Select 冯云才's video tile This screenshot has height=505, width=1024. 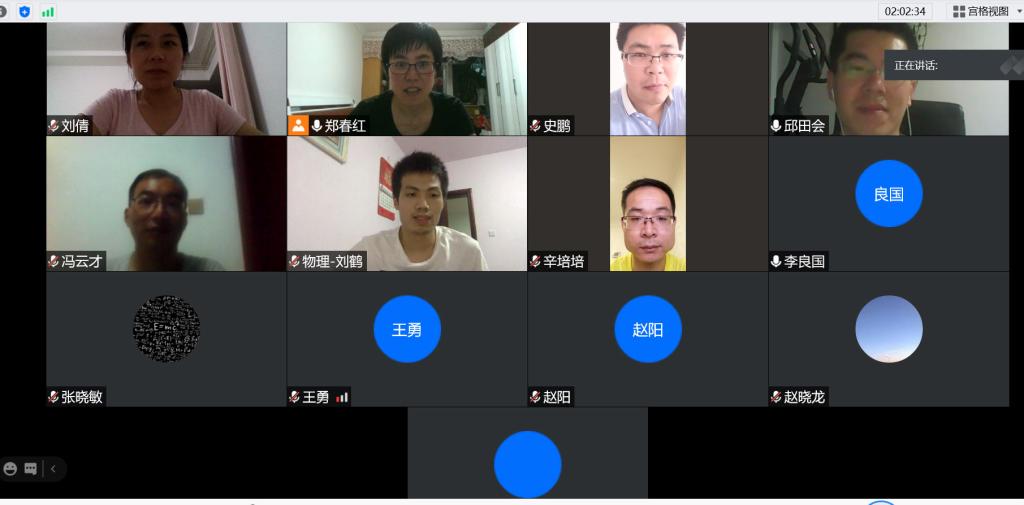coord(166,203)
